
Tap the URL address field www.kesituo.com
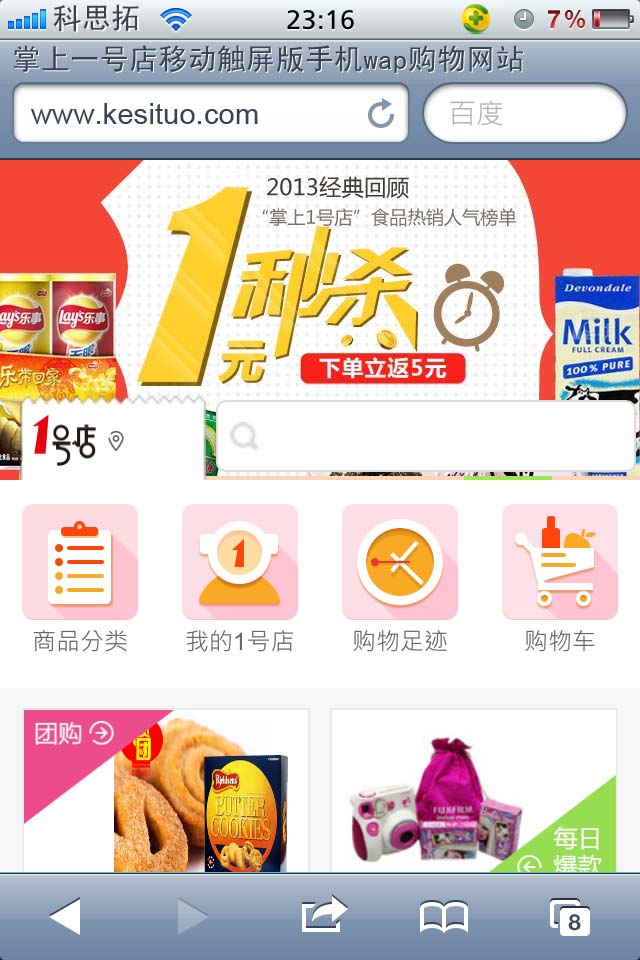pyautogui.click(x=190, y=114)
